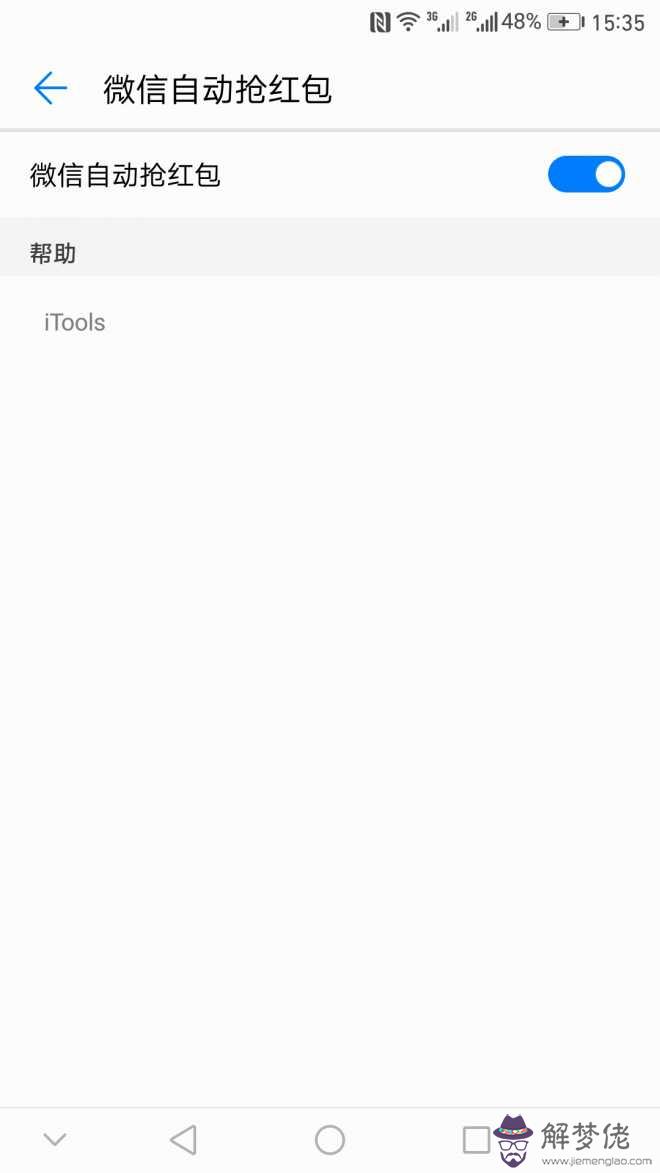This screenshot has width=660, height=1173.
Task: Go to the home screen via circle button
Action: pos(329,1139)
